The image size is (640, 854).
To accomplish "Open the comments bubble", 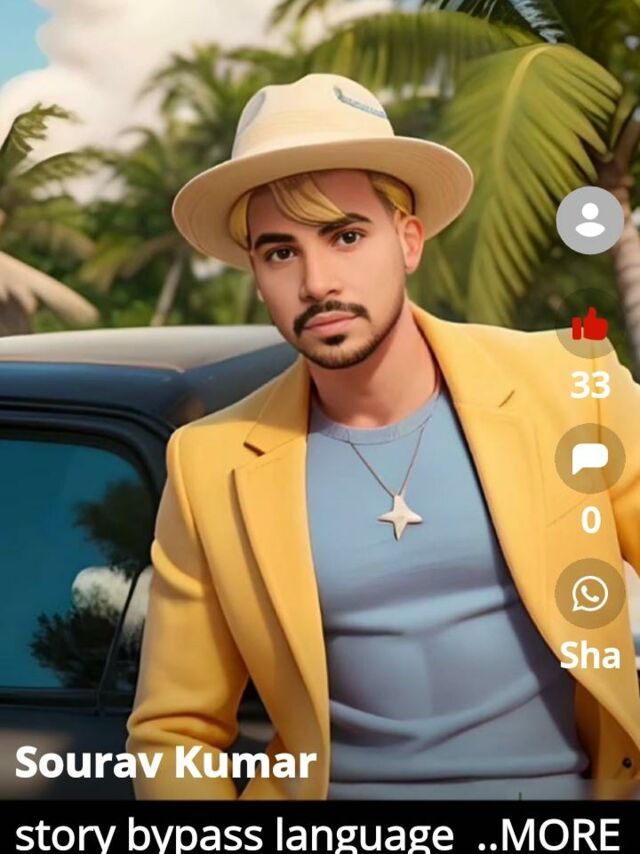I will tap(589, 459).
